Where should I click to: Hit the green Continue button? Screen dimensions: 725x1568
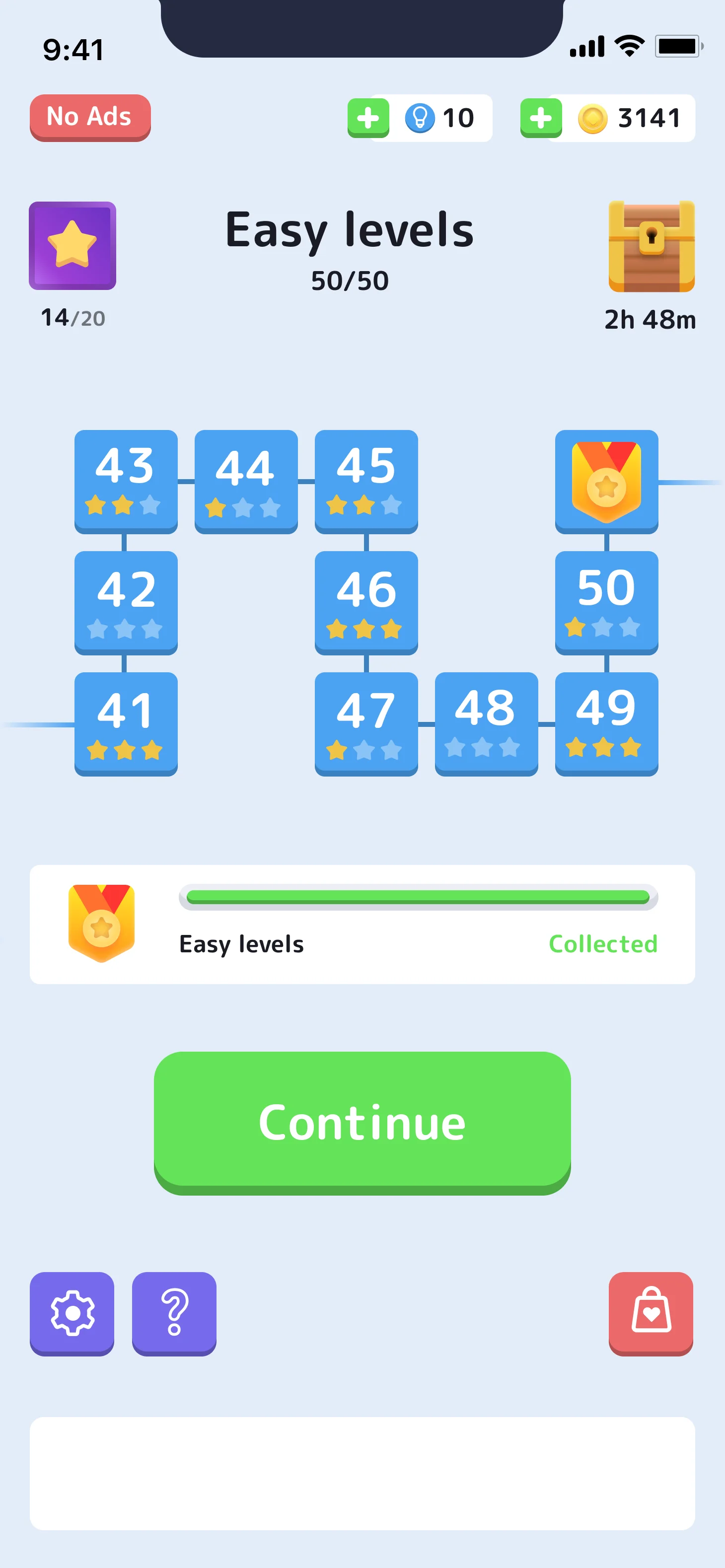click(362, 1121)
